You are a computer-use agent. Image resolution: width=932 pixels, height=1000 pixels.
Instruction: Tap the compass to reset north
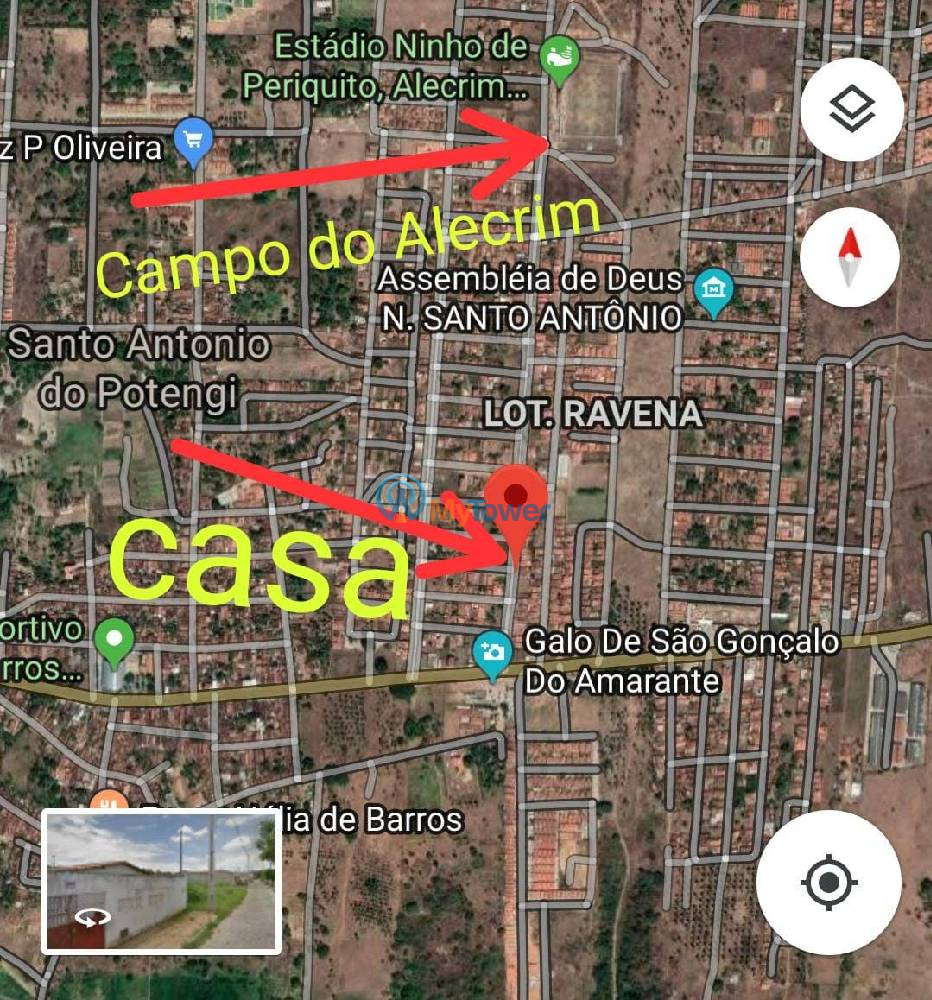849,256
